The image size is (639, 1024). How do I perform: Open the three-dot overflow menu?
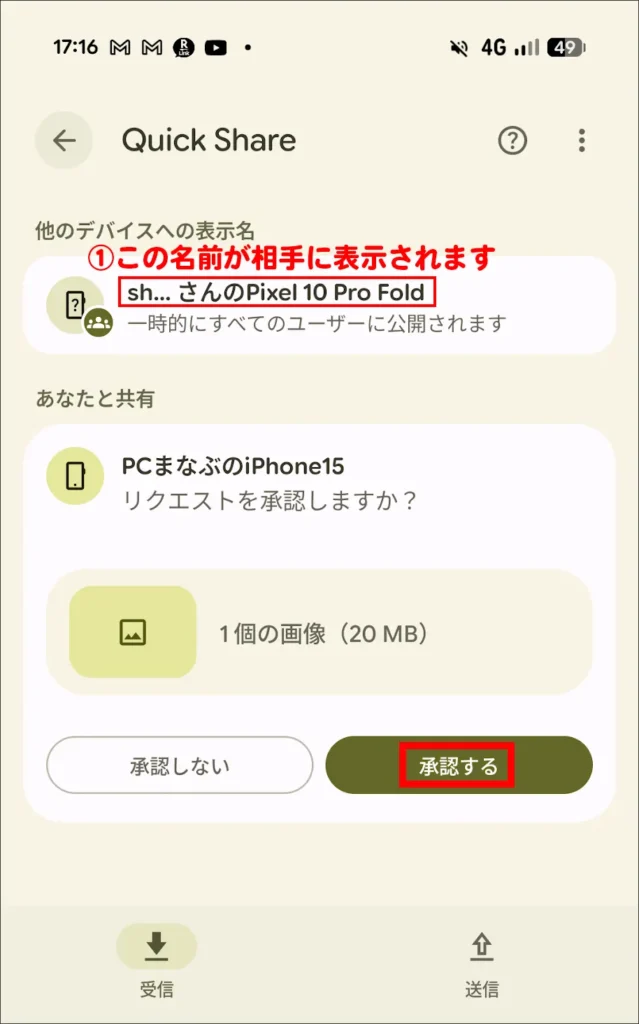click(x=582, y=141)
